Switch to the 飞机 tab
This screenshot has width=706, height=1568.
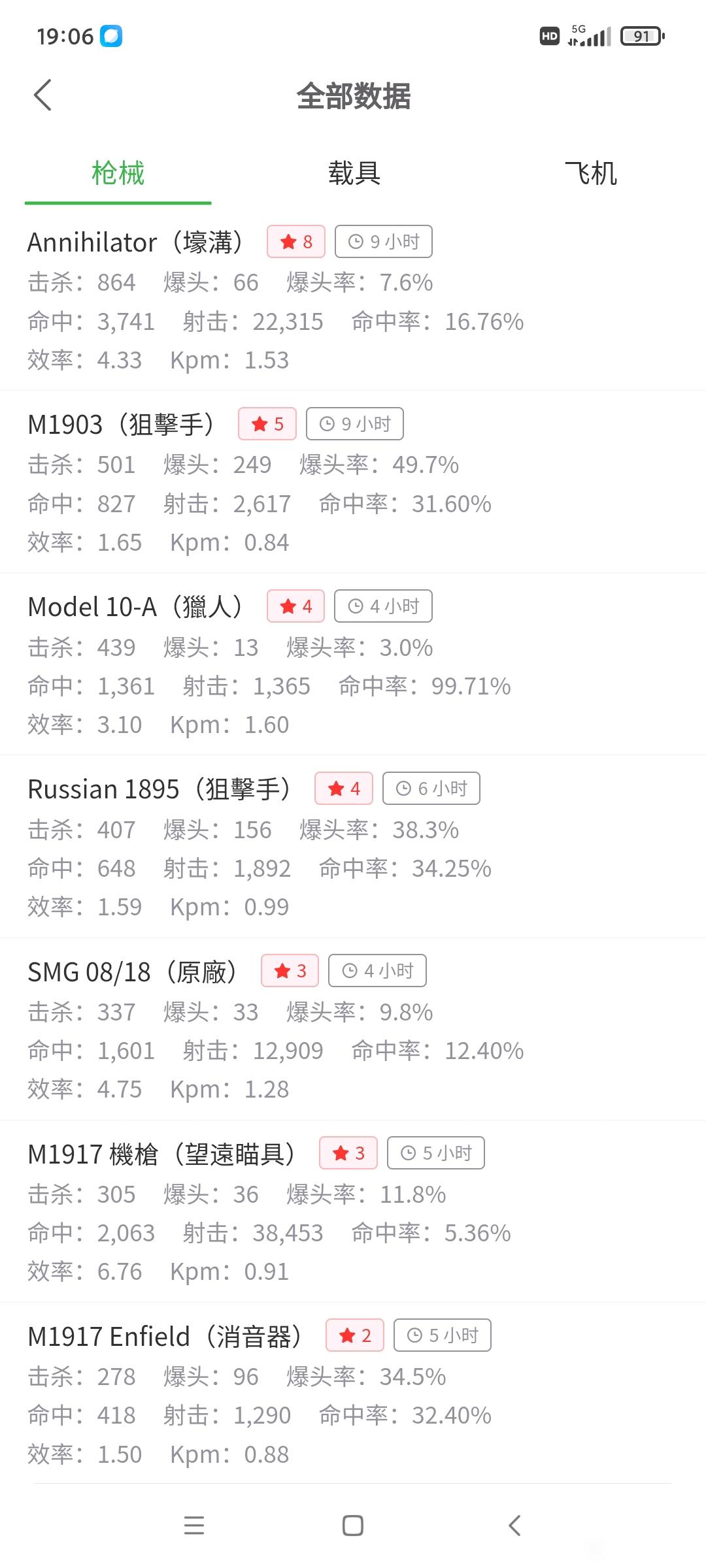point(590,174)
